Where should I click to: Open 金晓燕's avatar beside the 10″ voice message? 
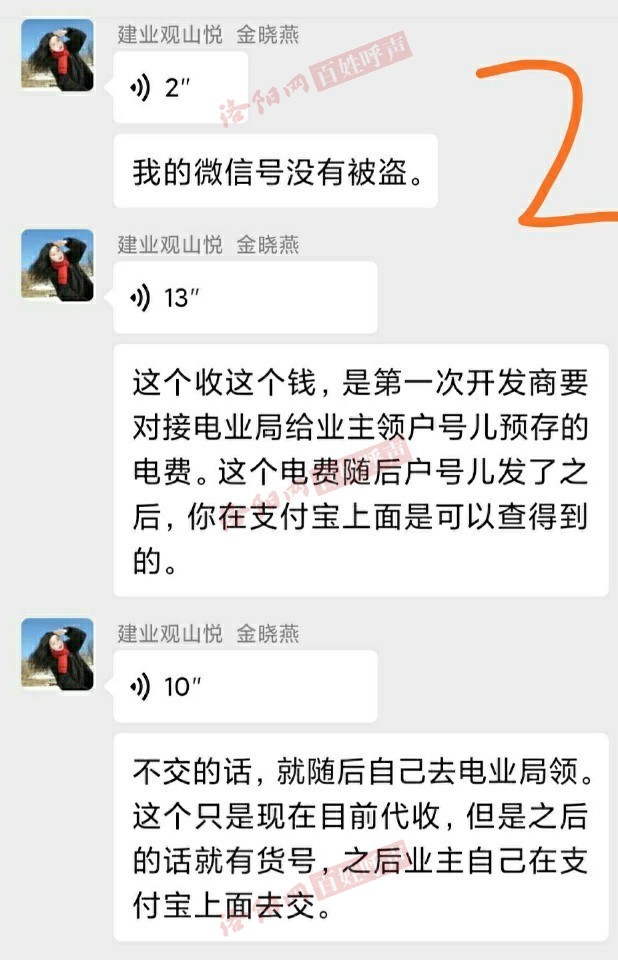tap(58, 654)
